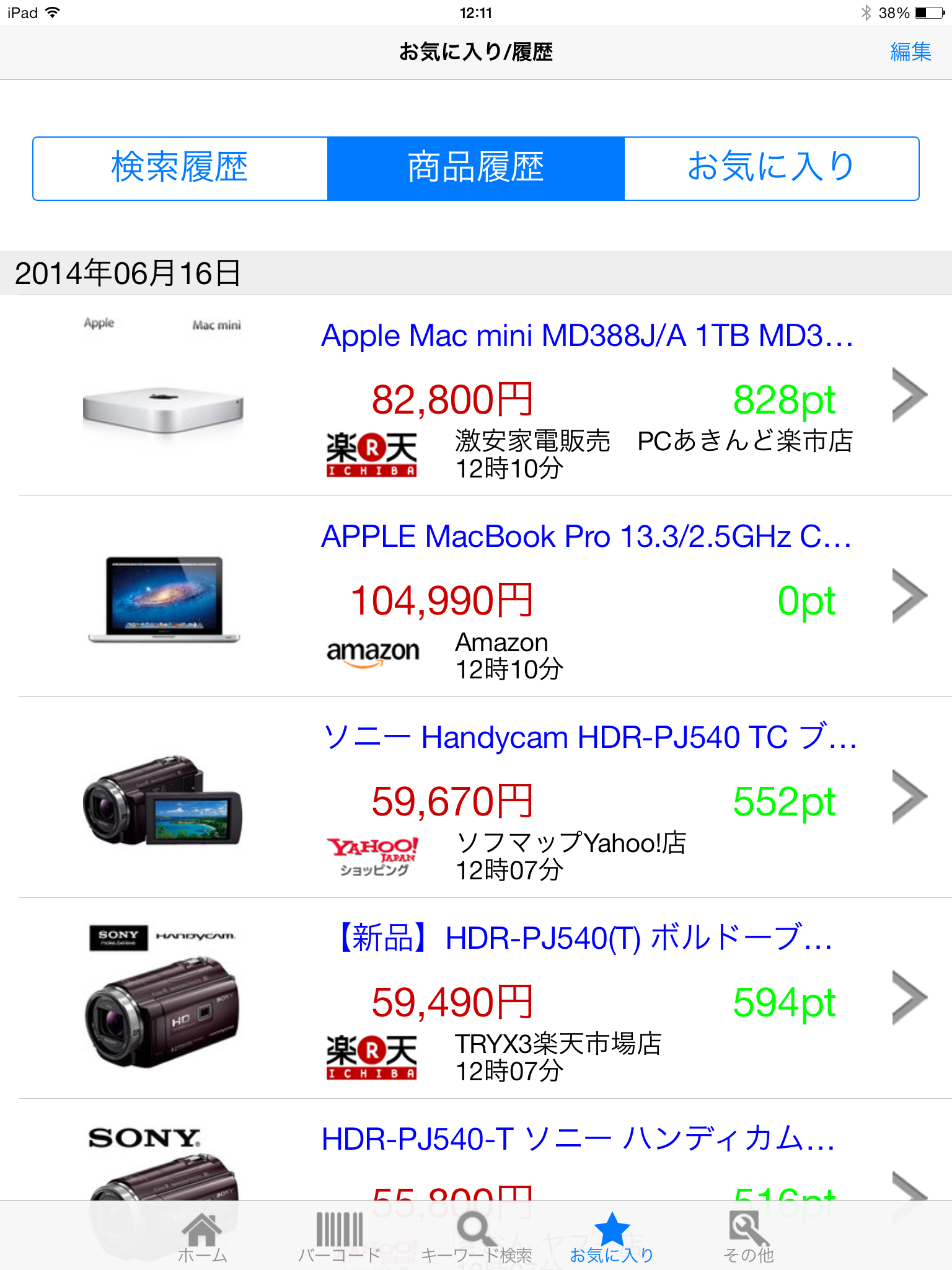This screenshot has height=1270, width=952.
Task: Tap the 編集 edit button
Action: (910, 52)
